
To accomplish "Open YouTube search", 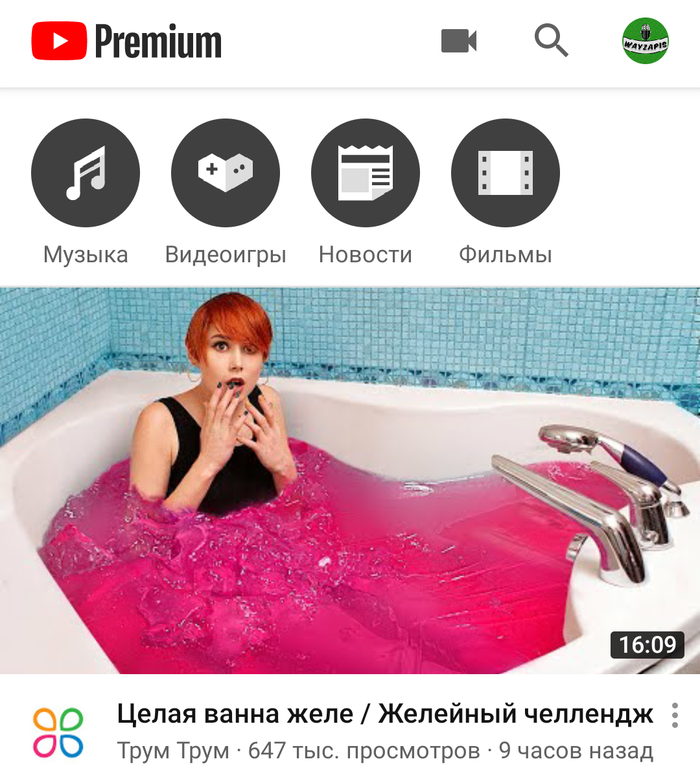I will tap(551, 41).
